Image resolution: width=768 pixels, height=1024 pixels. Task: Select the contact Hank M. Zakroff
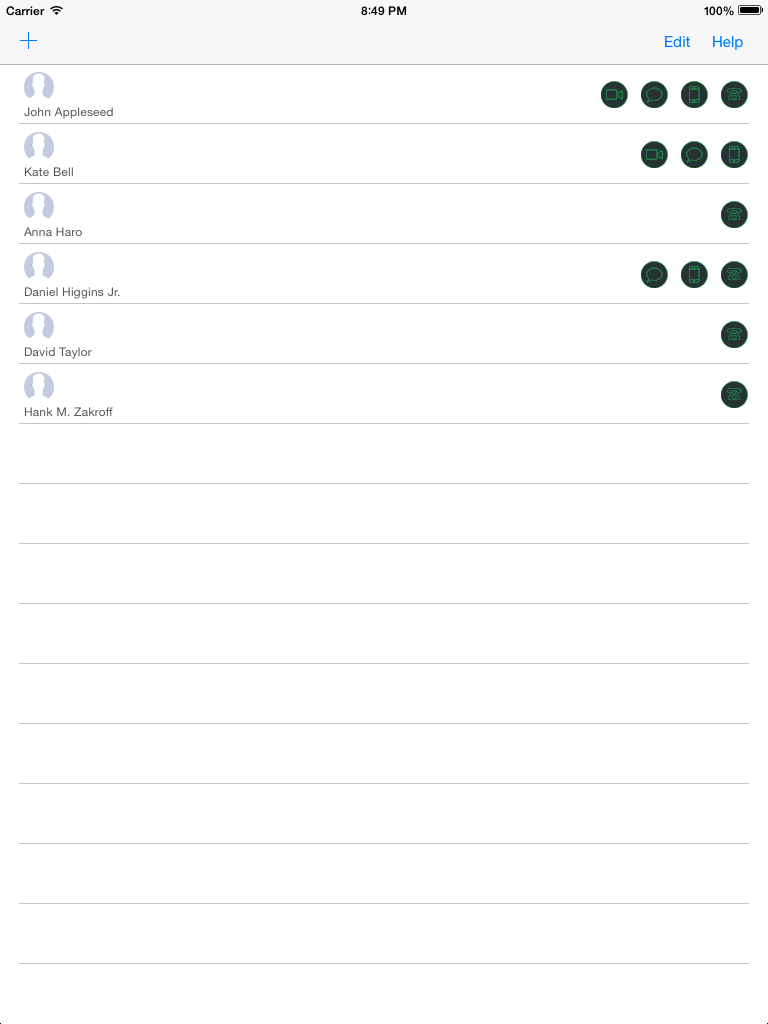point(67,411)
